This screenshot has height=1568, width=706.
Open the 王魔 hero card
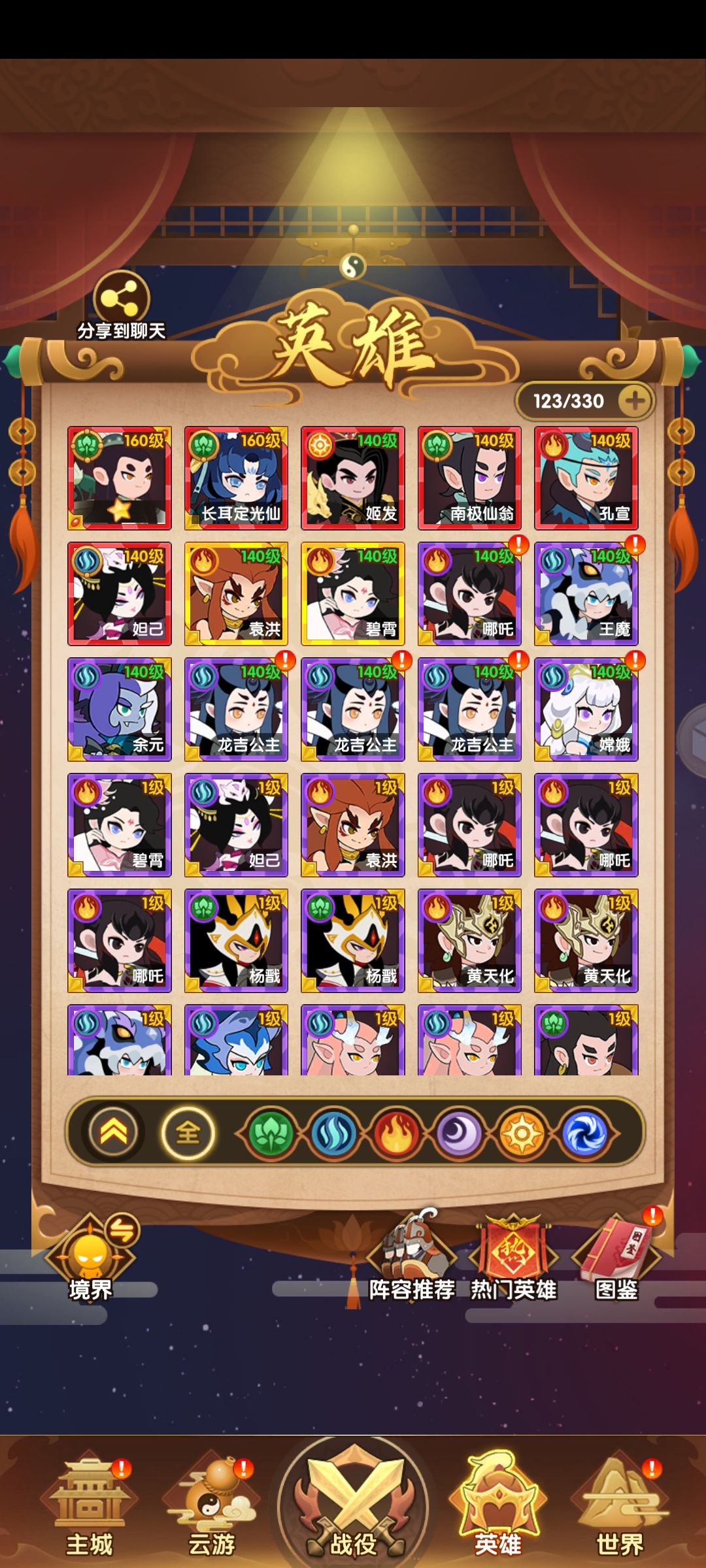(x=586, y=593)
